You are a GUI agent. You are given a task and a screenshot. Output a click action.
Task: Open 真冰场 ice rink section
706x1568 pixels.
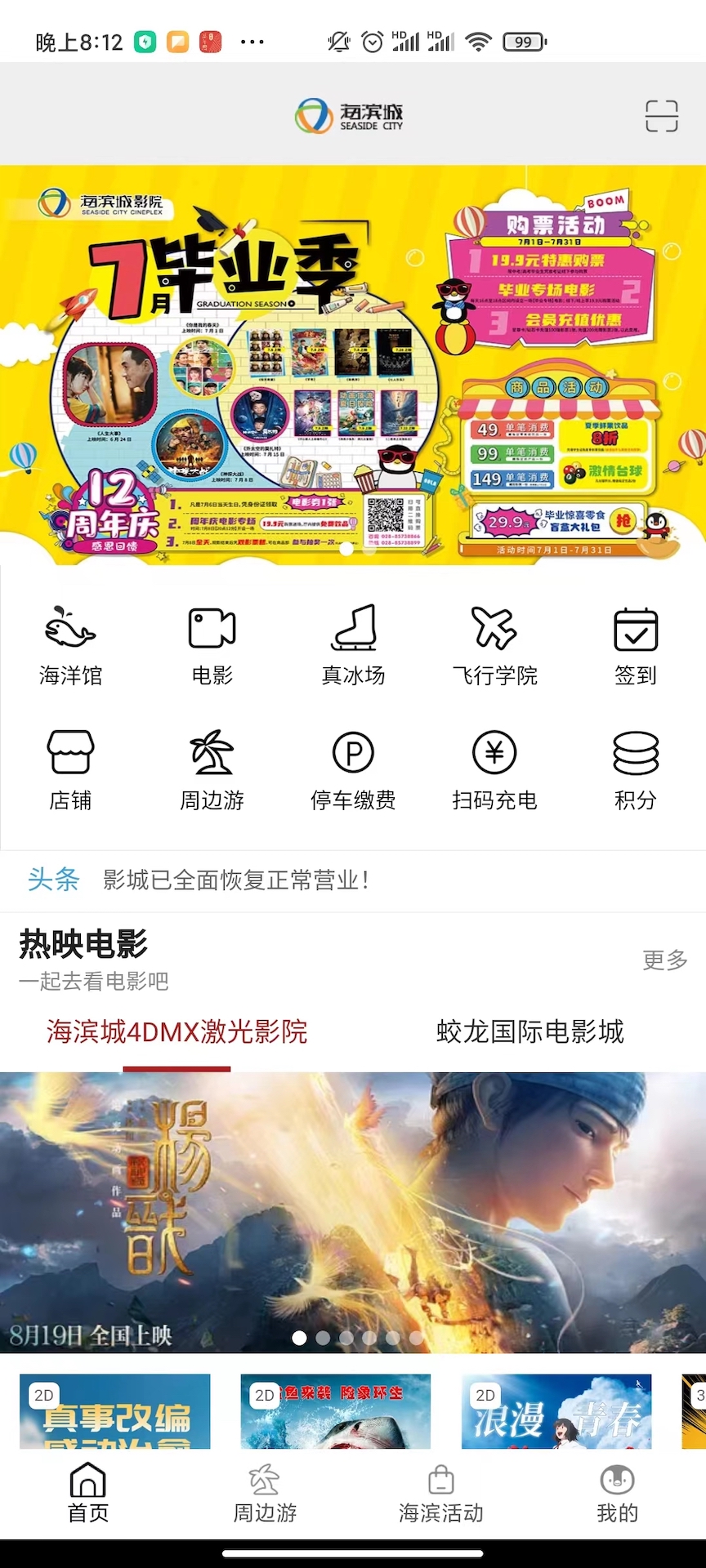353,644
